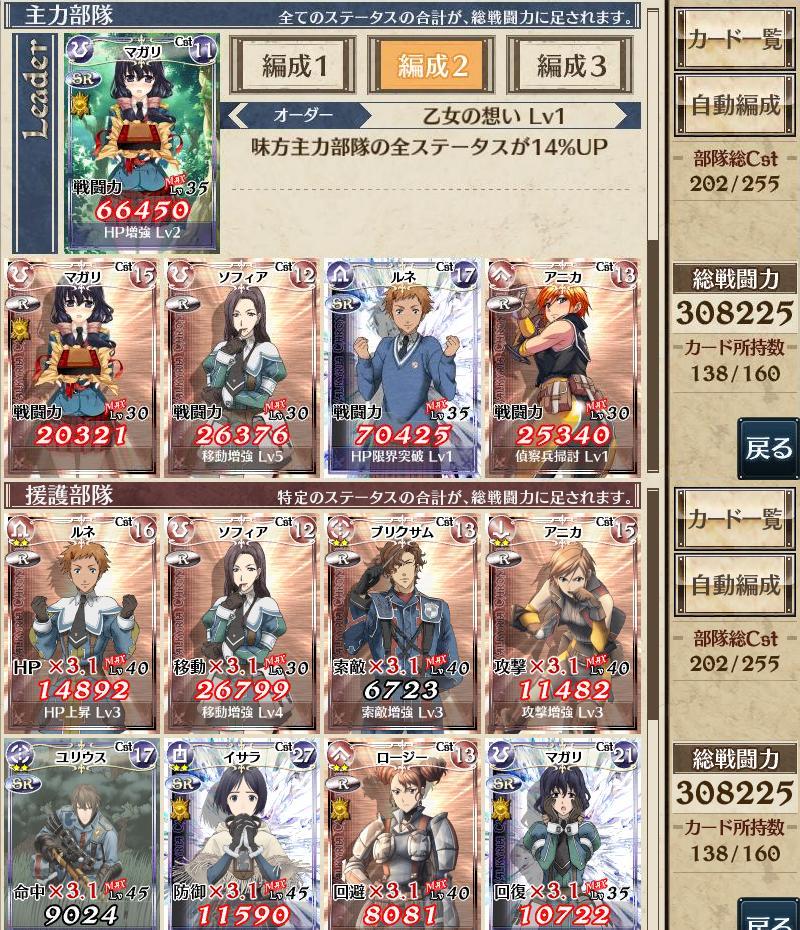Screen dimensions: 800x930
Task: Show the next order with right arrow
Action: [628, 115]
